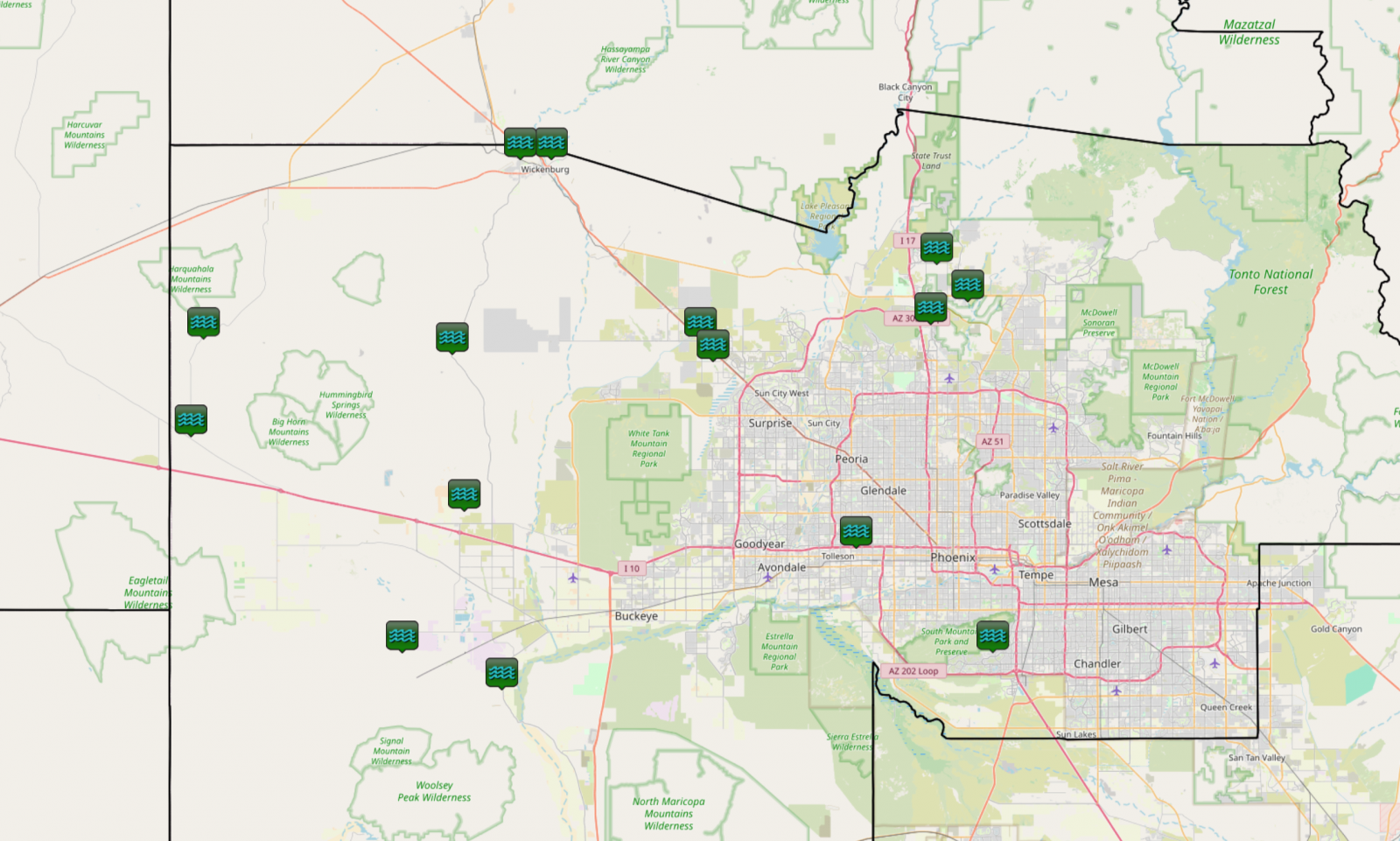
Task: Open the marker below Harquahala Mountains Wilderness
Action: tap(203, 322)
